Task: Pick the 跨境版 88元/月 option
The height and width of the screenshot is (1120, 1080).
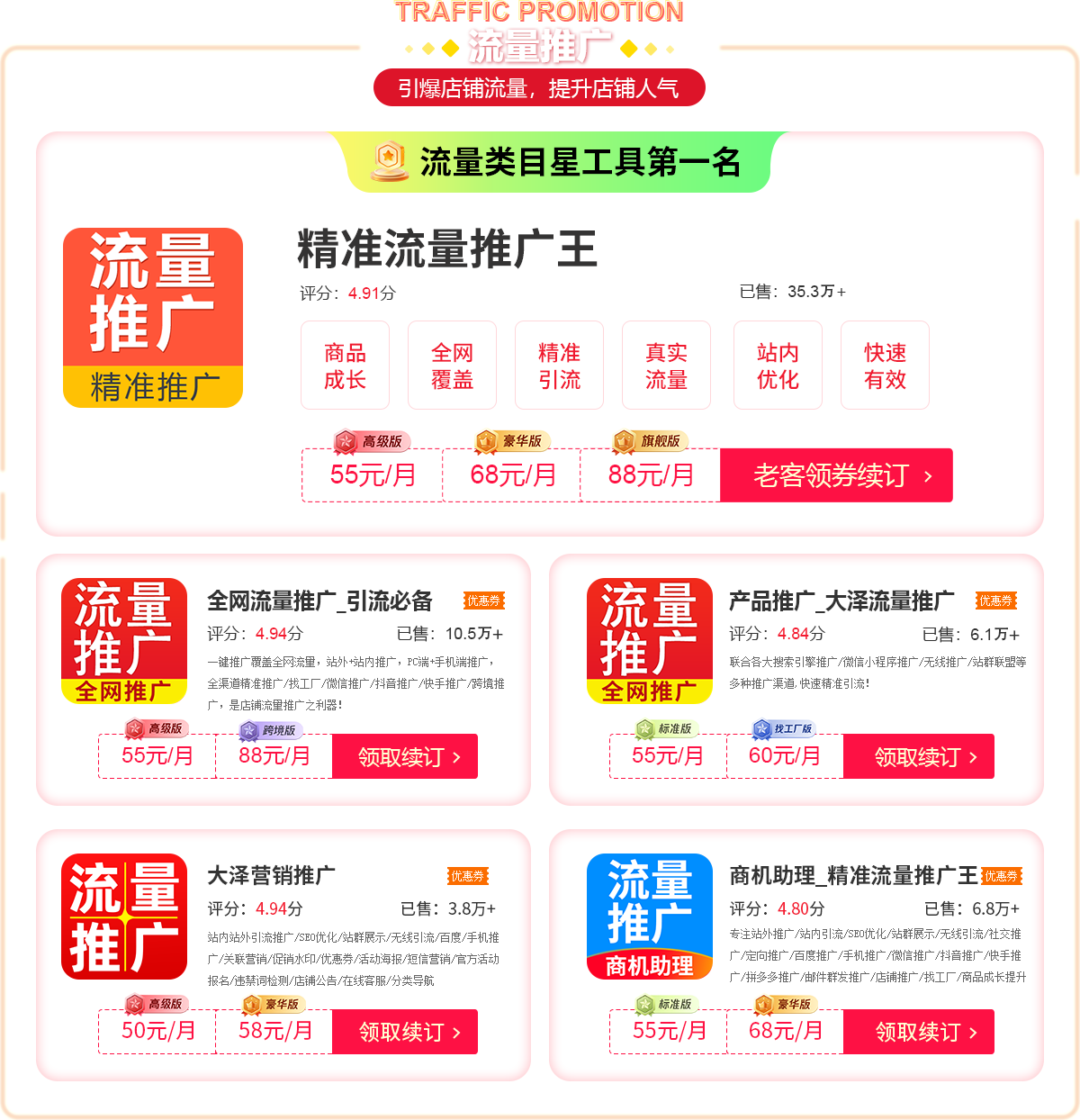Action: (x=274, y=756)
